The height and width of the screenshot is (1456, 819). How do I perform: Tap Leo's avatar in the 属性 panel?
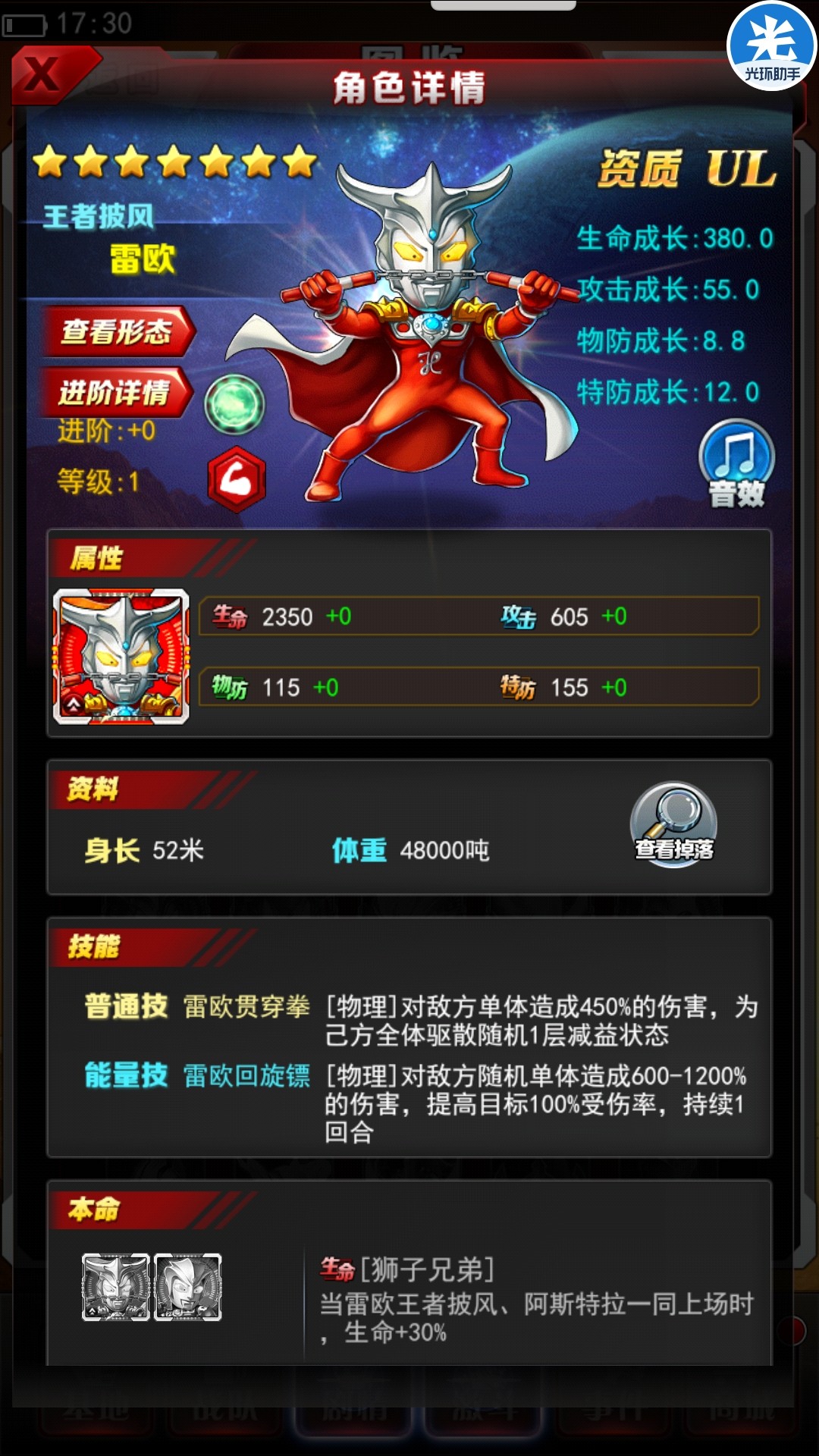pyautogui.click(x=121, y=657)
